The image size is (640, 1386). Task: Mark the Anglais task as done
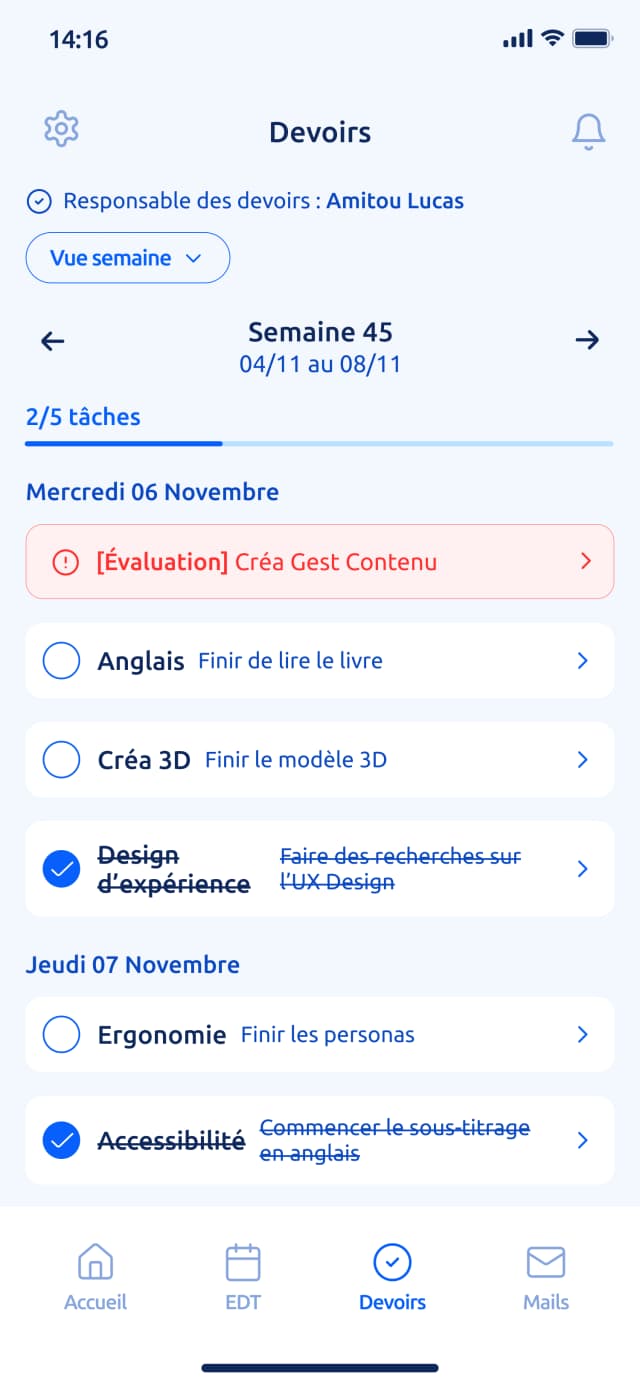(x=62, y=661)
